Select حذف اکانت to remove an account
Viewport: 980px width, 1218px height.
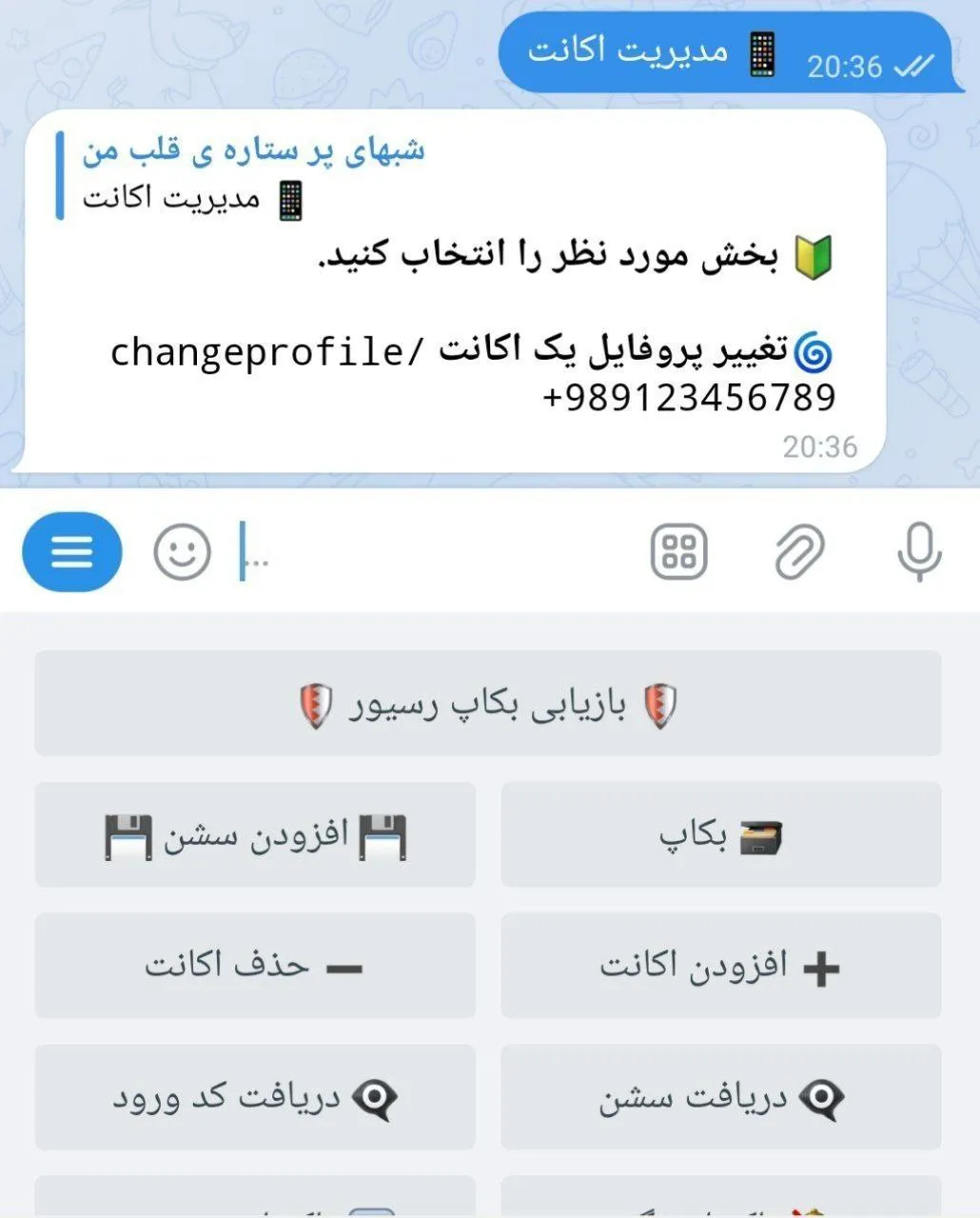(x=255, y=966)
